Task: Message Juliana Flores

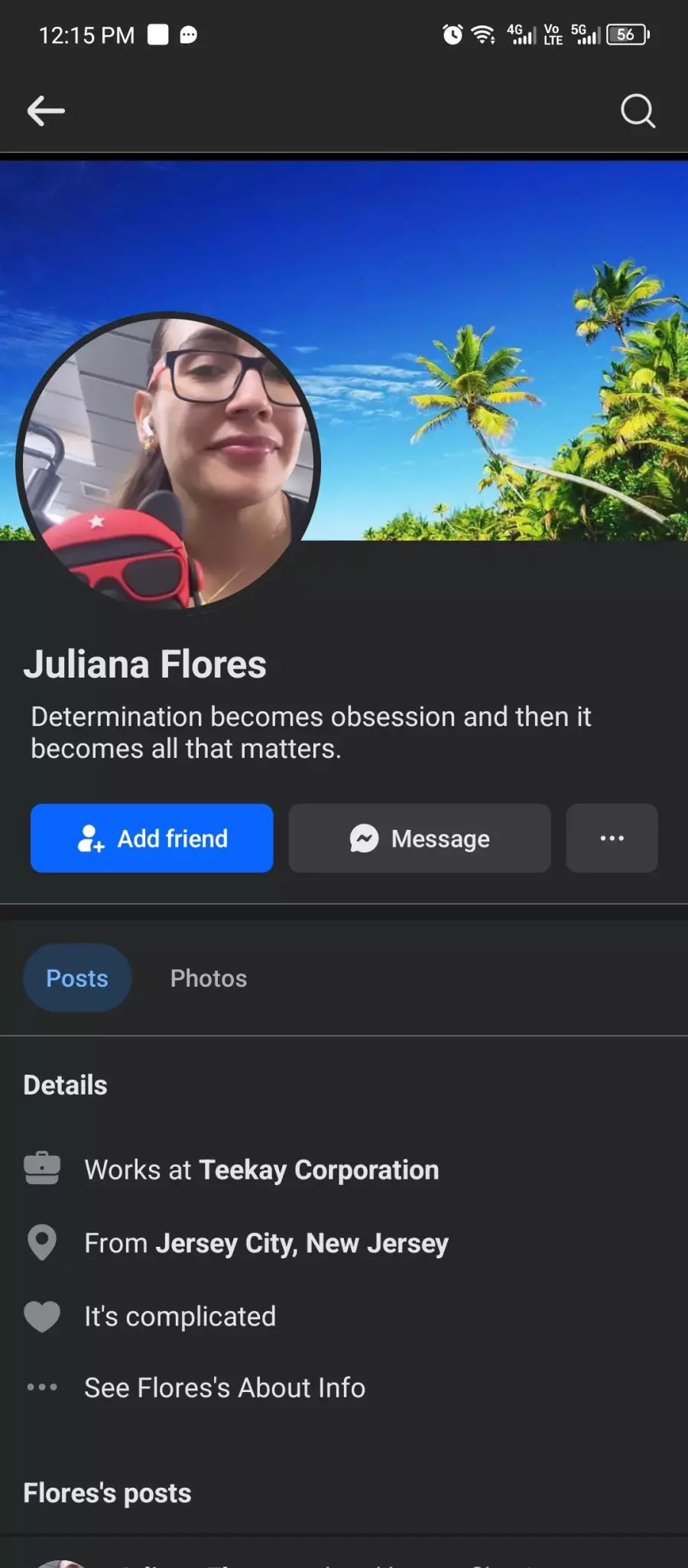Action: (x=420, y=838)
